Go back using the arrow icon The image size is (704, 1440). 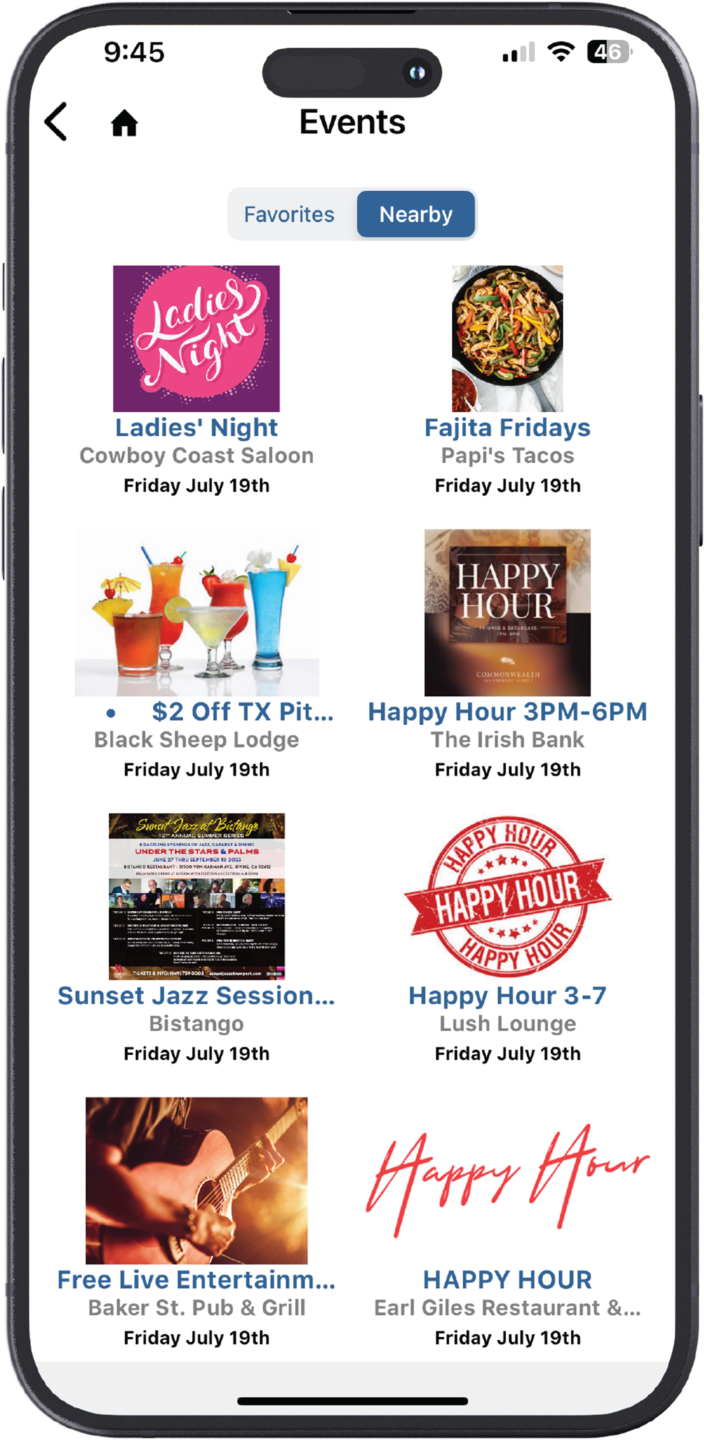[56, 123]
